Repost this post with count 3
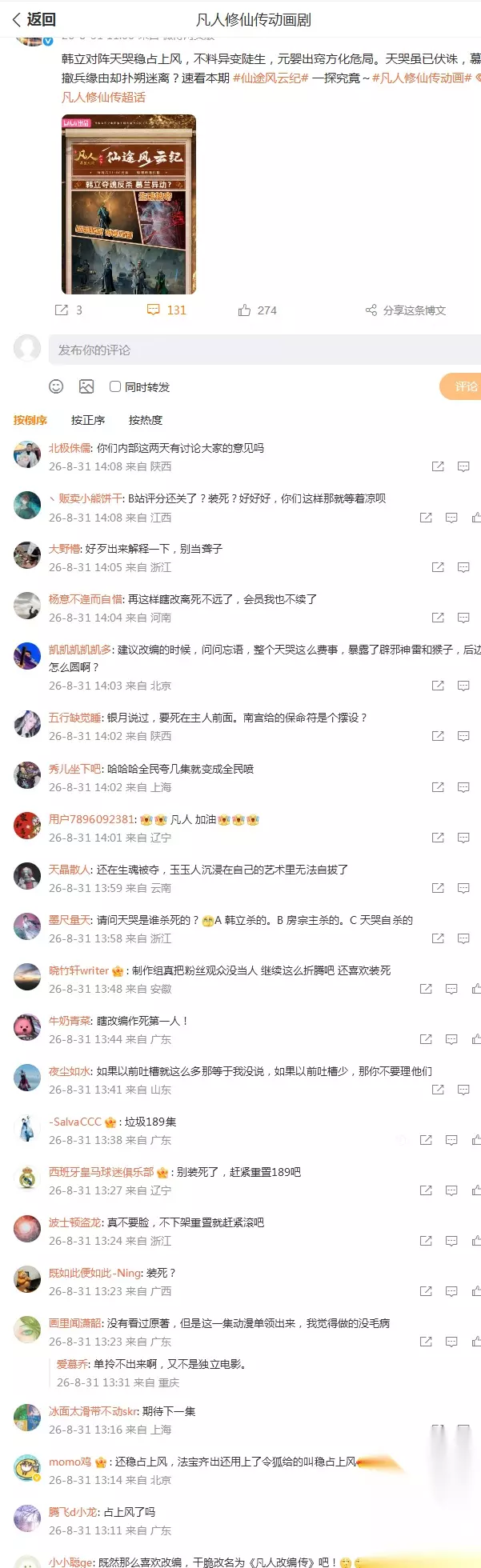The width and height of the screenshot is (481, 1568). pyautogui.click(x=68, y=310)
